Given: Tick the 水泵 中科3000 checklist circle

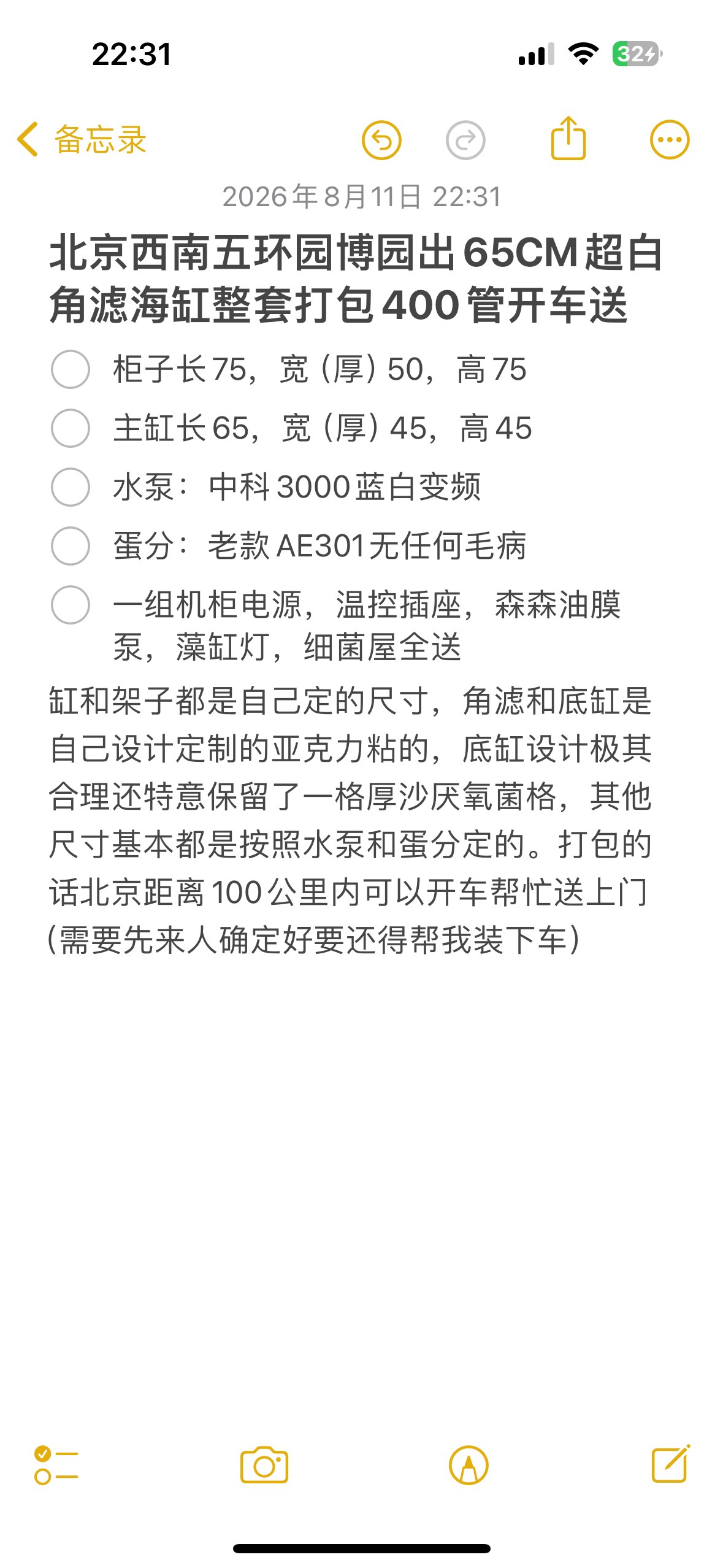Looking at the screenshot, I should (71, 487).
